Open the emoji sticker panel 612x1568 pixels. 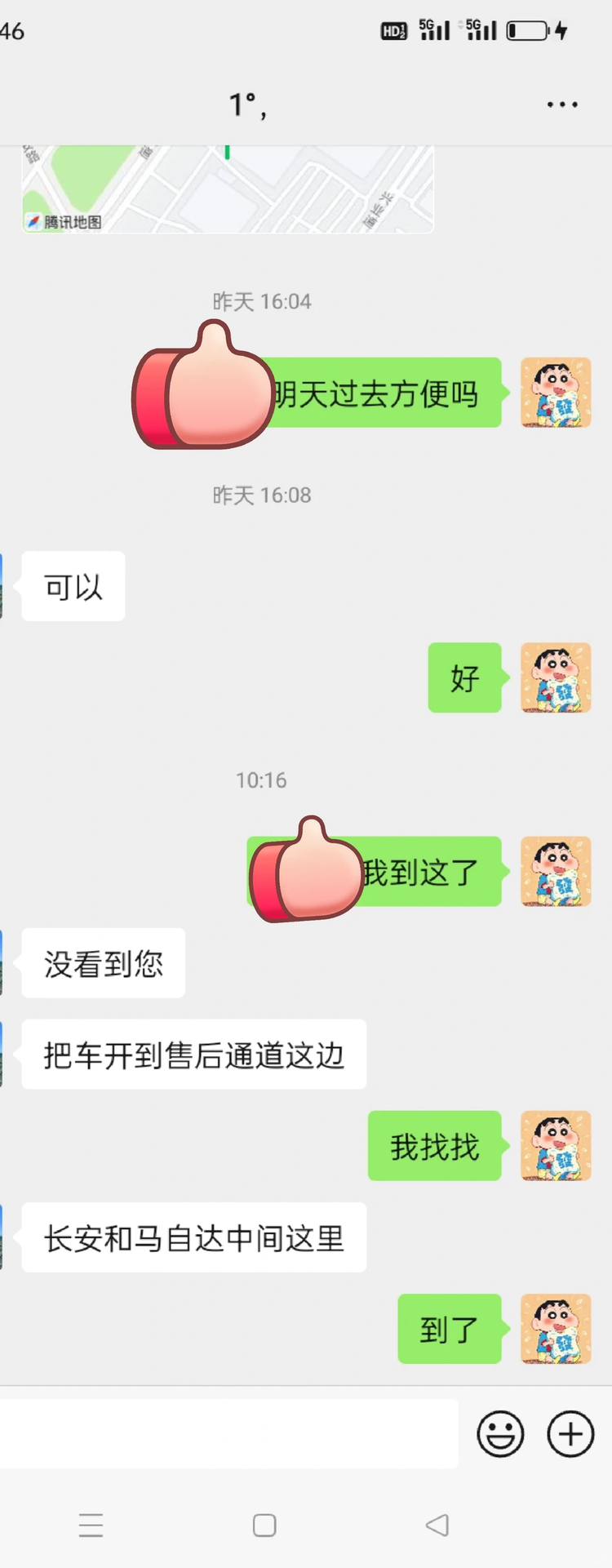point(500,1434)
